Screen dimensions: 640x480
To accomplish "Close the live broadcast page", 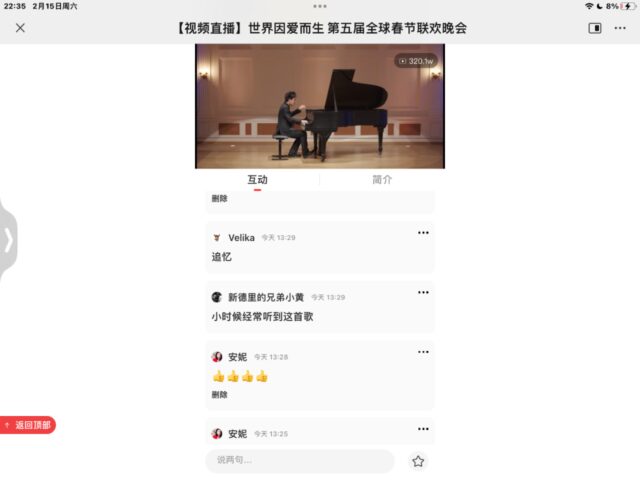I will coord(20,28).
